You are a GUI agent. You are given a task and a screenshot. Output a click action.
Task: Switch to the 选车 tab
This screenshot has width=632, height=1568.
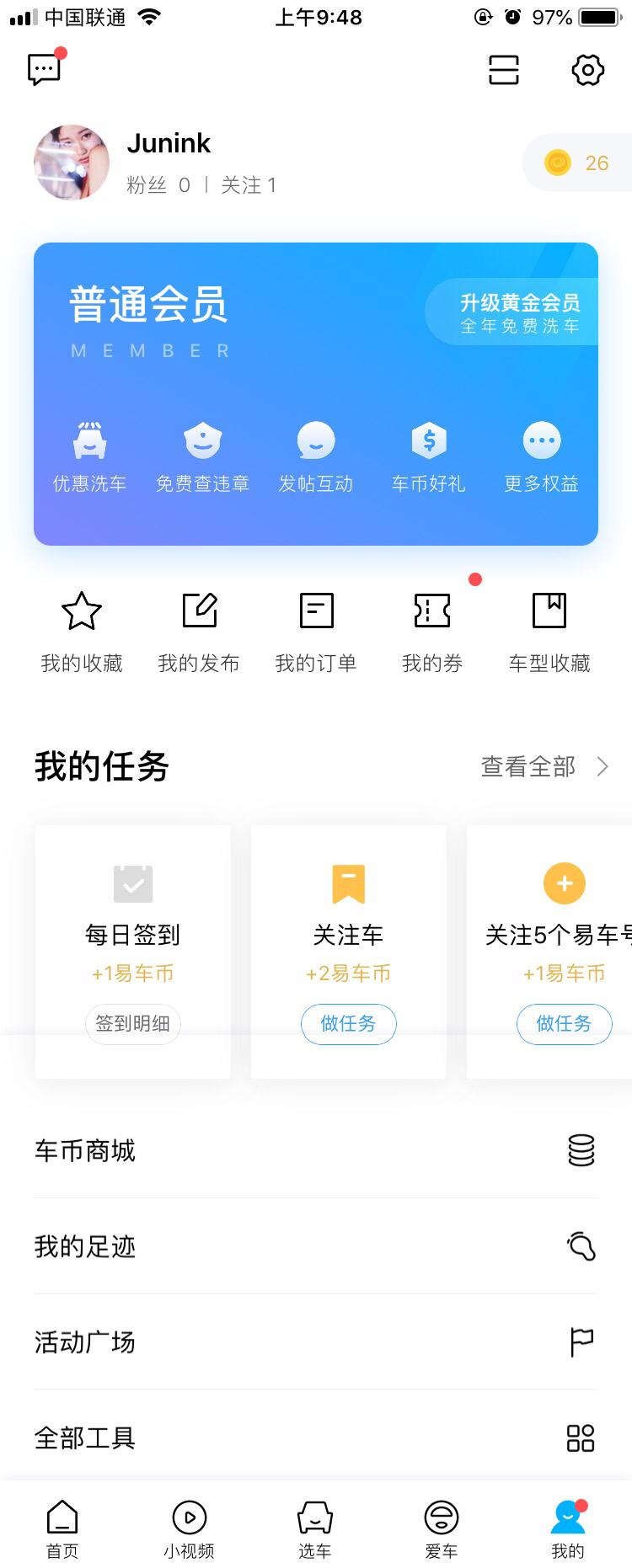click(x=315, y=1528)
